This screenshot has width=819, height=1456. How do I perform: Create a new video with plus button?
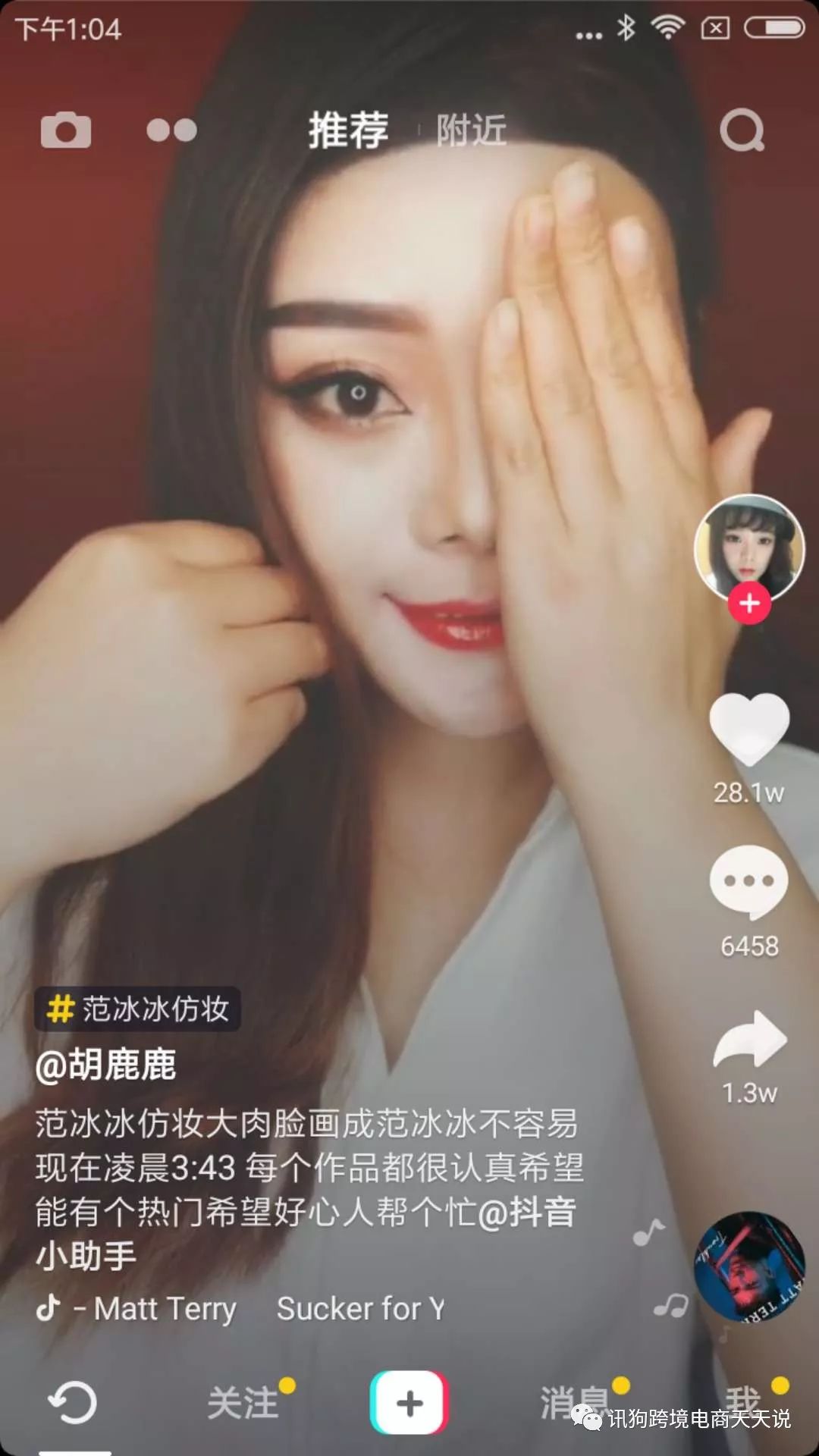(x=409, y=1402)
